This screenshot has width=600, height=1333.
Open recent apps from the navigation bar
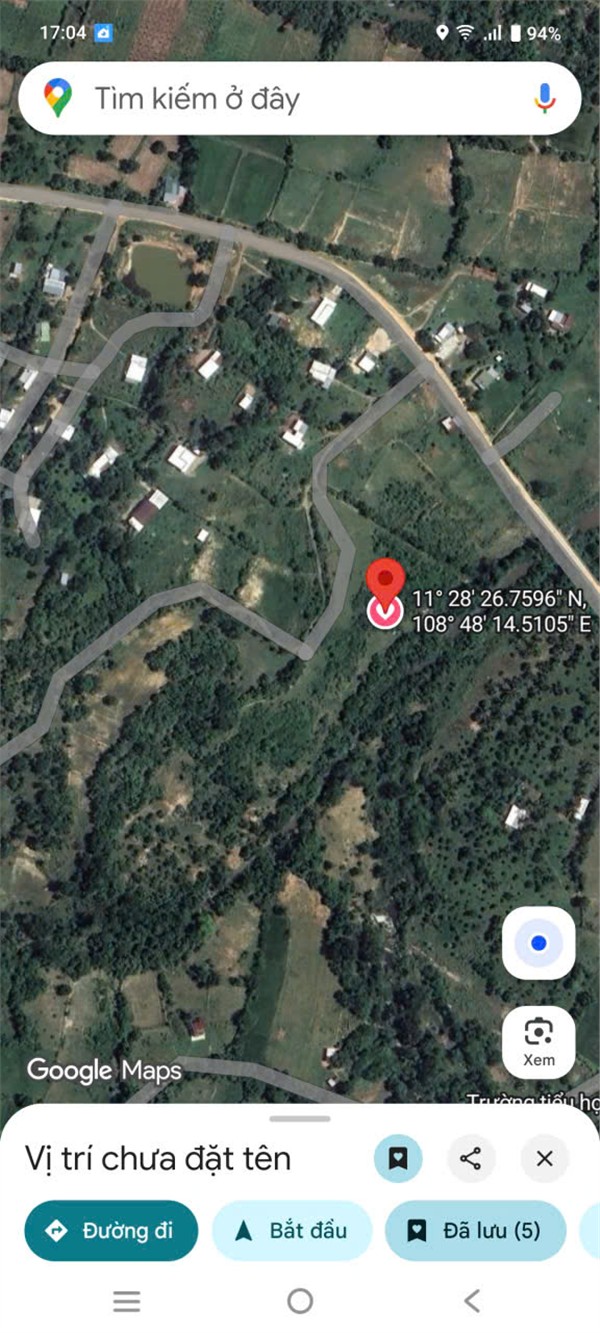coord(127,1300)
